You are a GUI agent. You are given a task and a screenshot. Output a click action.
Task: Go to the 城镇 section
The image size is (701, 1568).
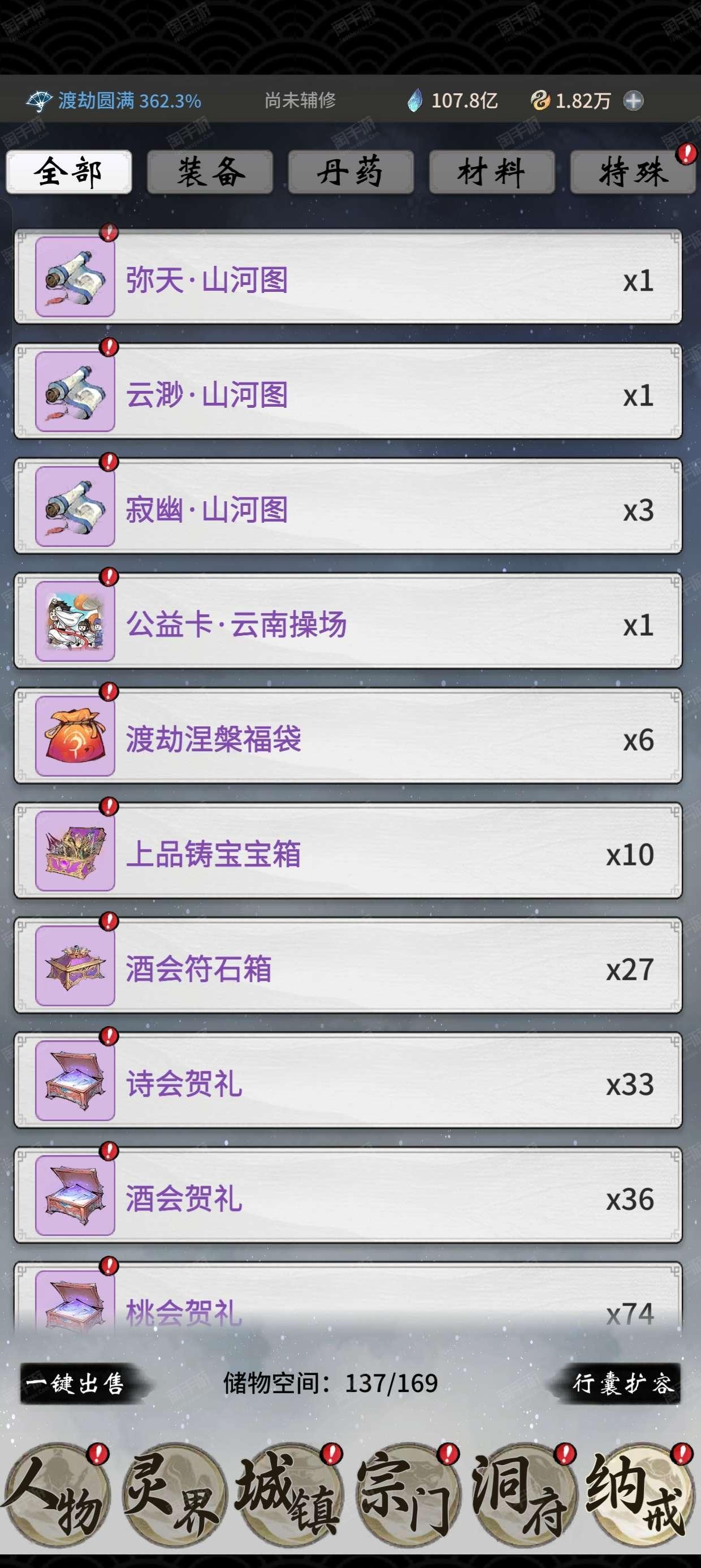[289, 1495]
